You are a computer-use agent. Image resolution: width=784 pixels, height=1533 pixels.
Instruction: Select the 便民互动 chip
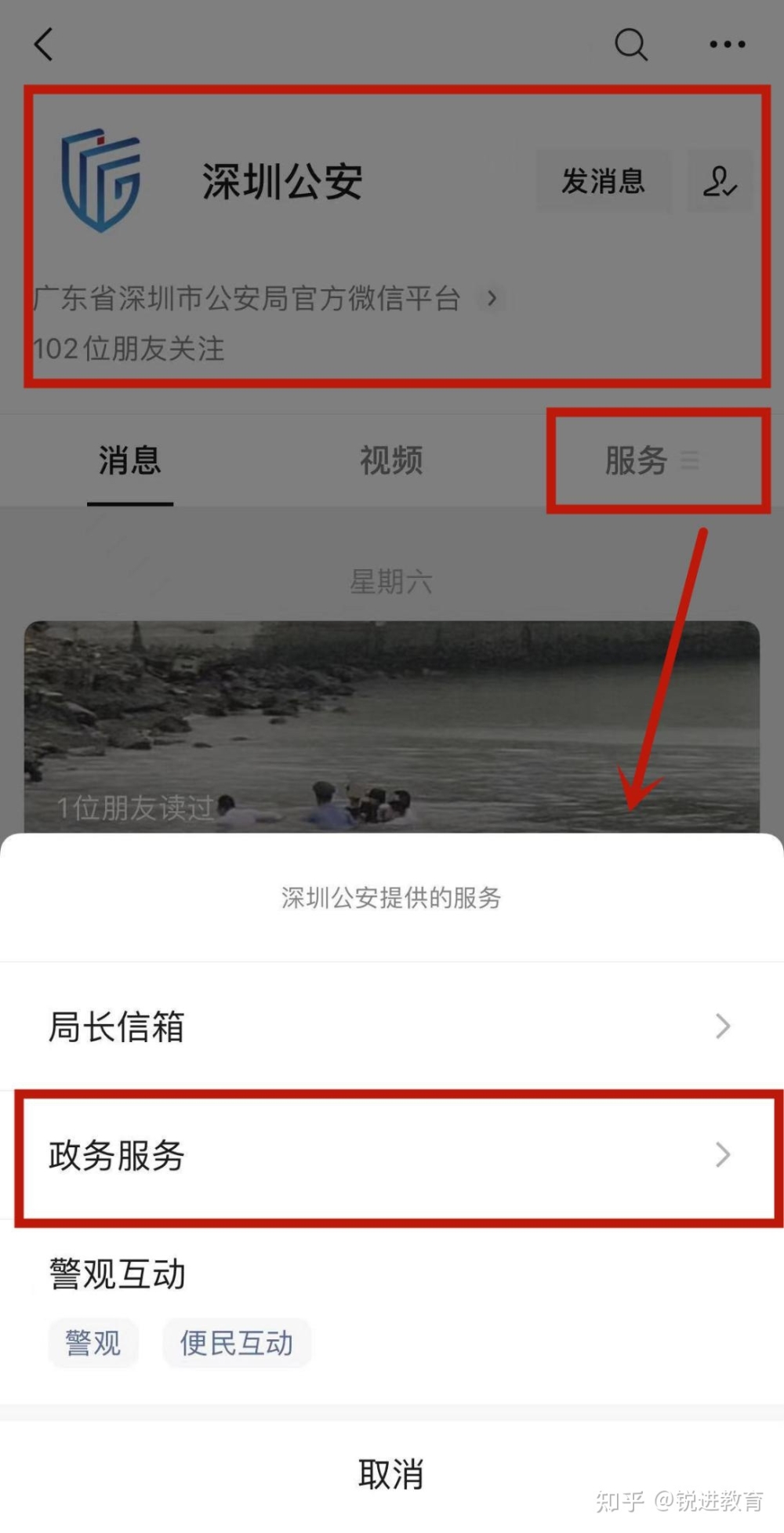pos(237,1343)
